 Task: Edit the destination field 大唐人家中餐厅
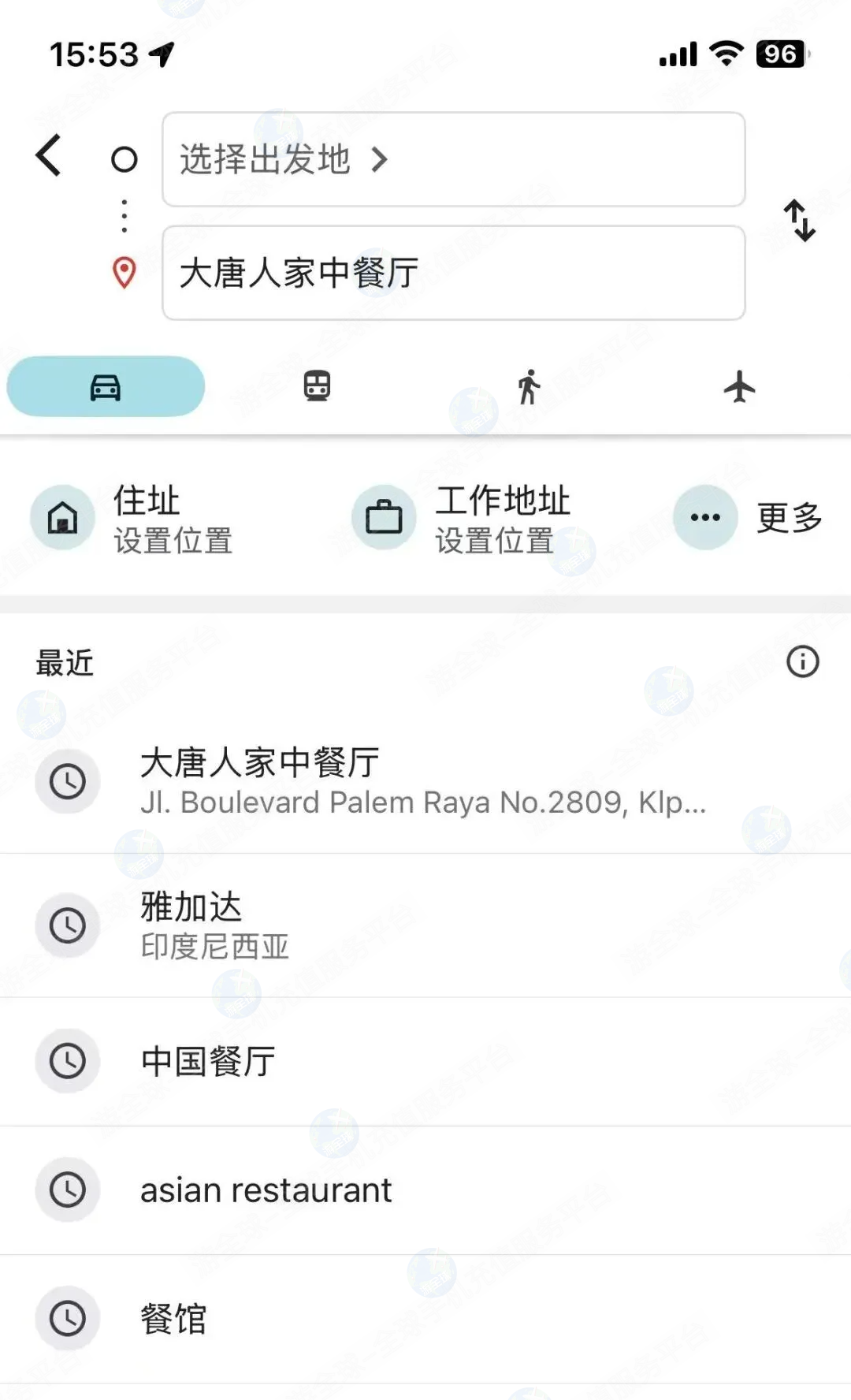tap(453, 274)
